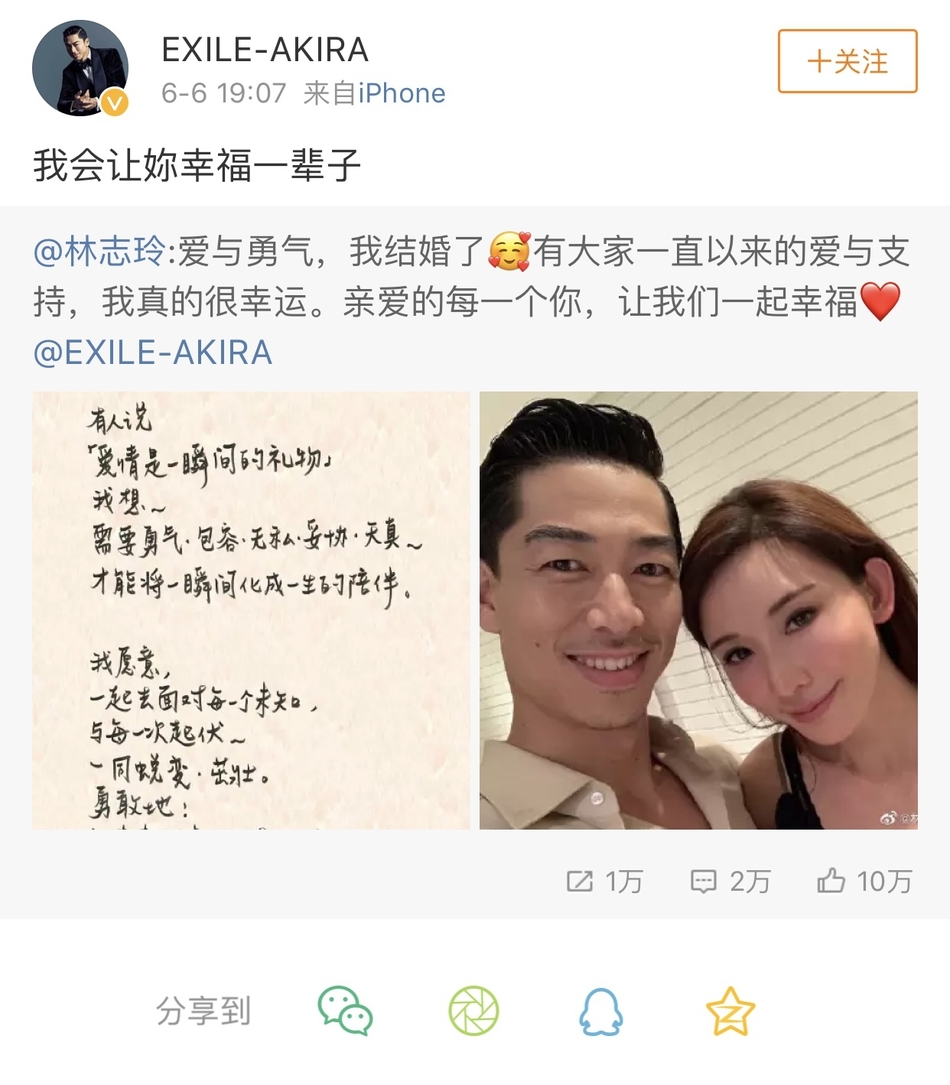The image size is (950, 1085).
Task: View the couple selfie image
Action: point(698,610)
